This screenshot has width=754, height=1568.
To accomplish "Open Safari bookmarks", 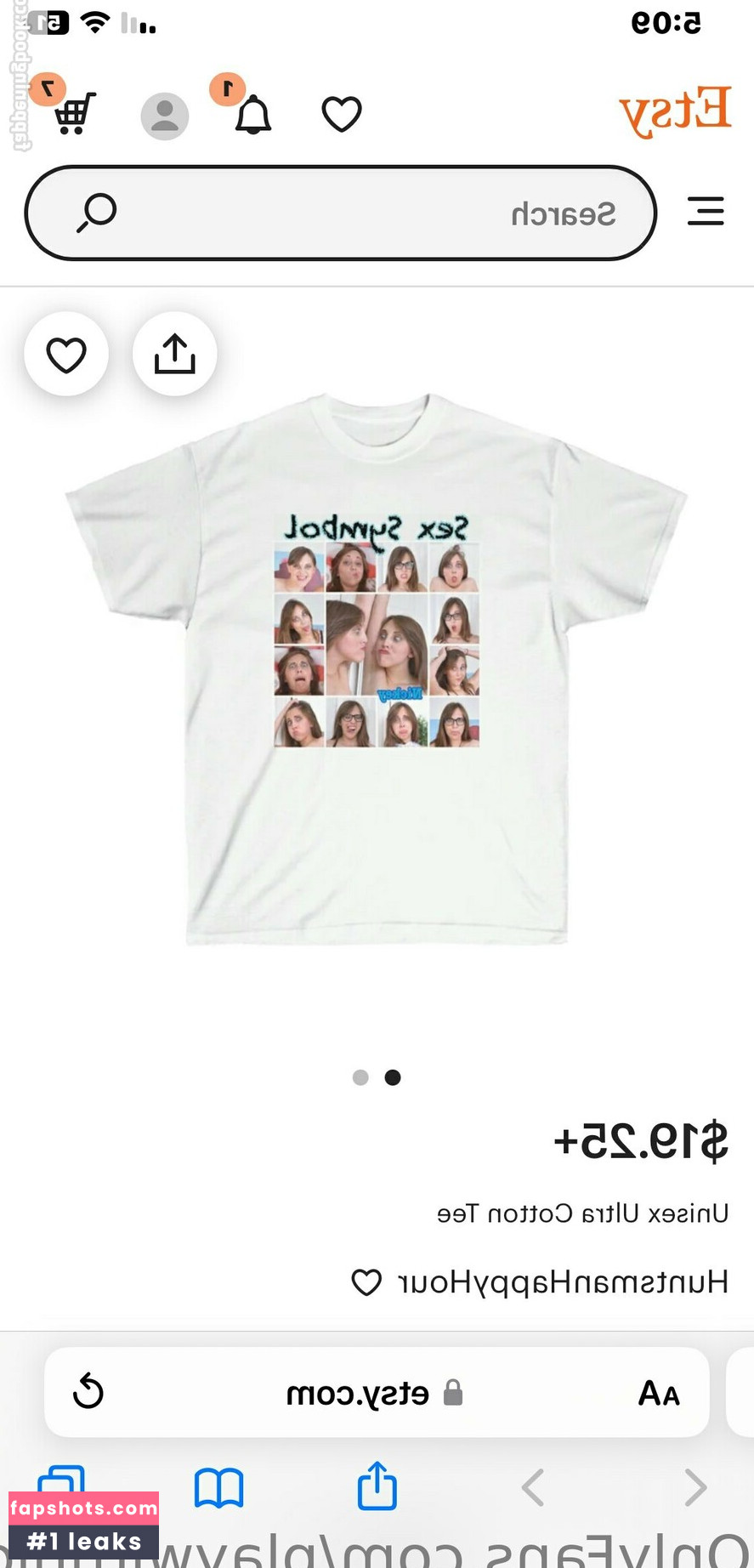I will (218, 1488).
